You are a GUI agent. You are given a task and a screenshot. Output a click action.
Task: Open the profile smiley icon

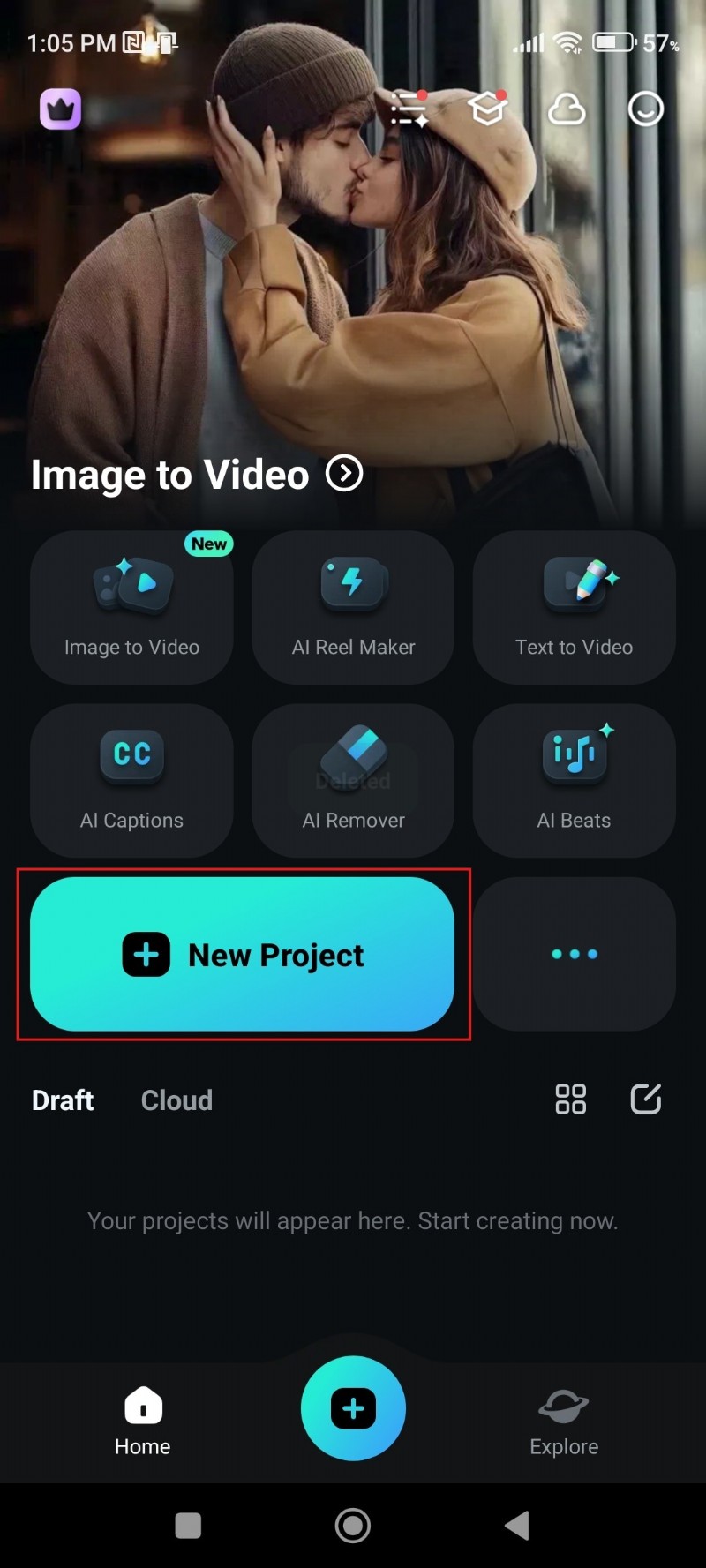point(645,108)
